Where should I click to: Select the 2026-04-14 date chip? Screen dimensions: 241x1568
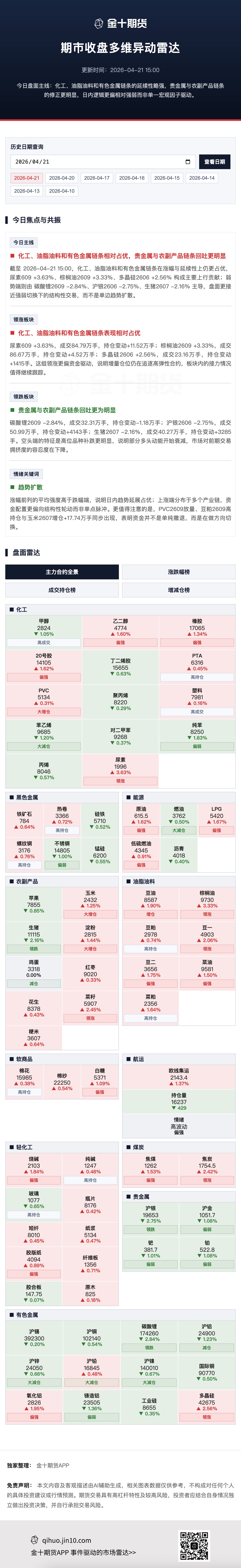point(202,178)
